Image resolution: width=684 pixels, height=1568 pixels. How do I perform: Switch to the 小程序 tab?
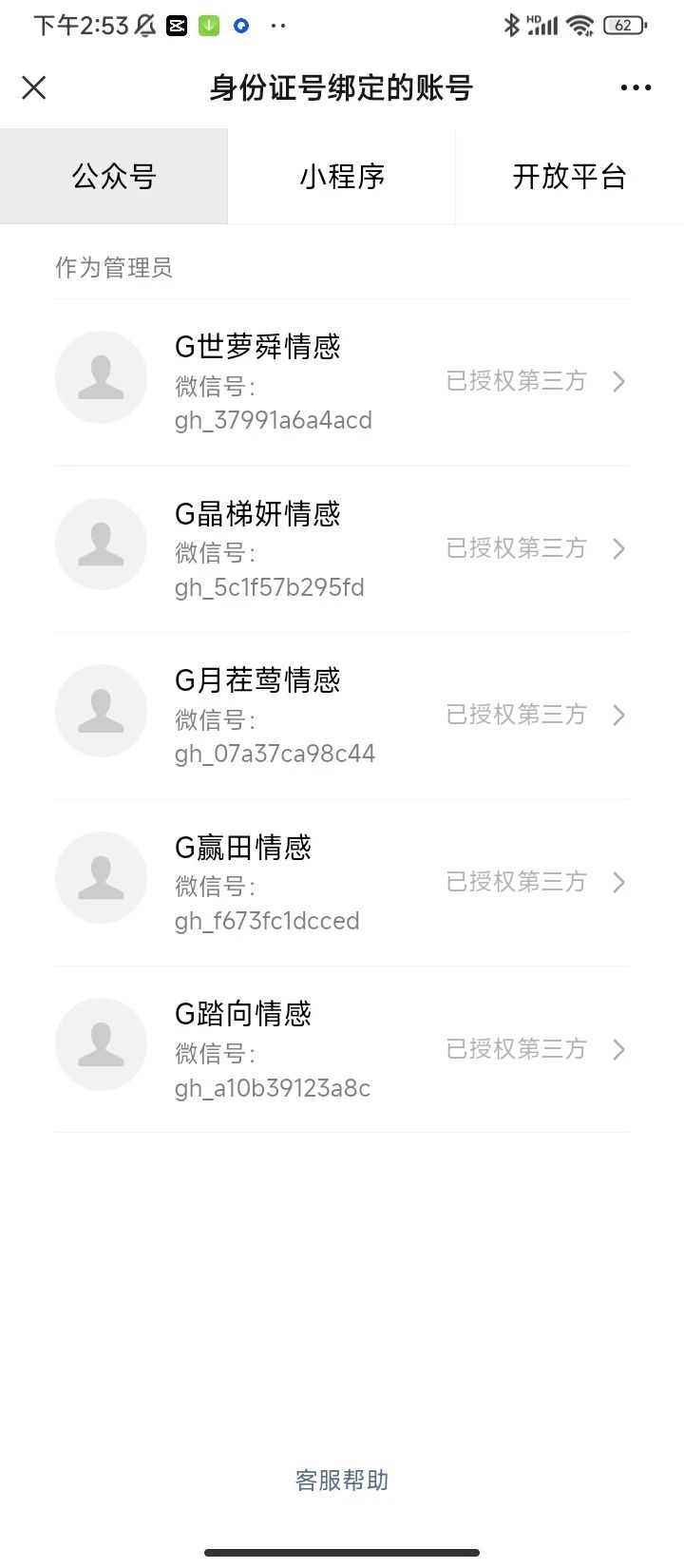click(x=342, y=176)
